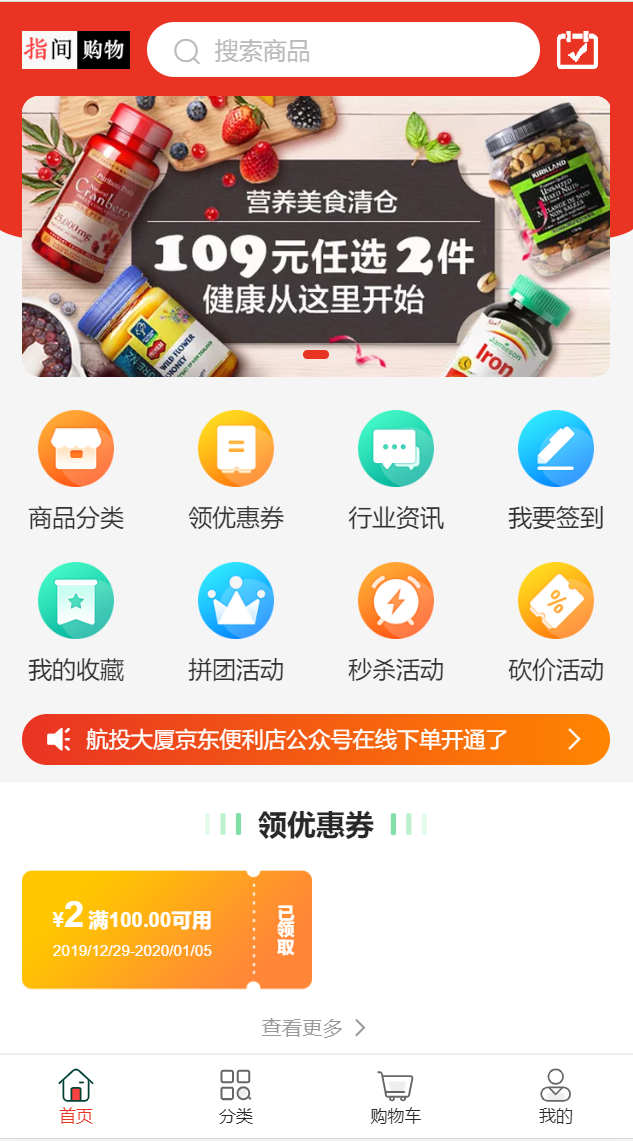This screenshot has width=633, height=1141.
Task: Open 商品分类 product categories
Action: pyautogui.click(x=76, y=471)
